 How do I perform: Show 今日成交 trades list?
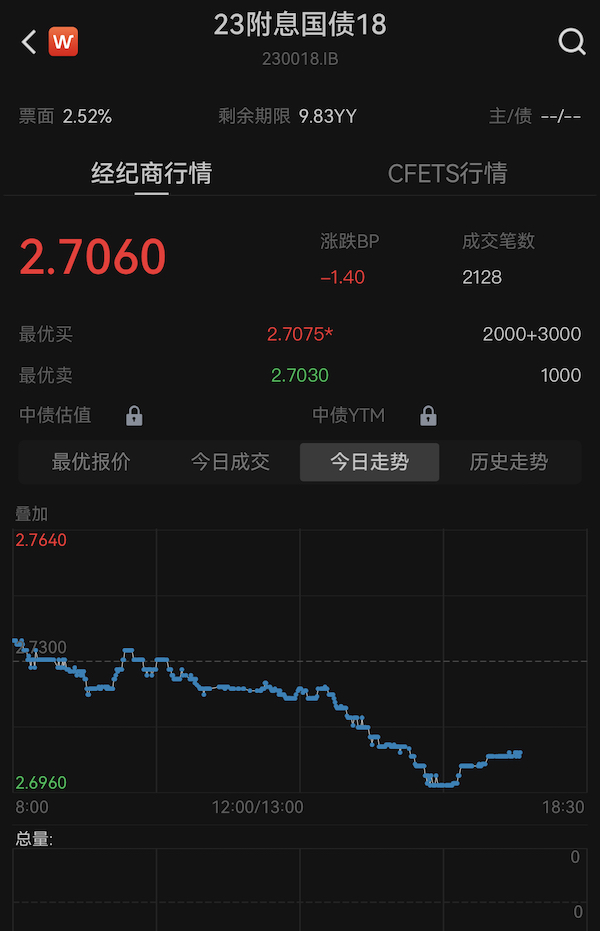pos(230,462)
